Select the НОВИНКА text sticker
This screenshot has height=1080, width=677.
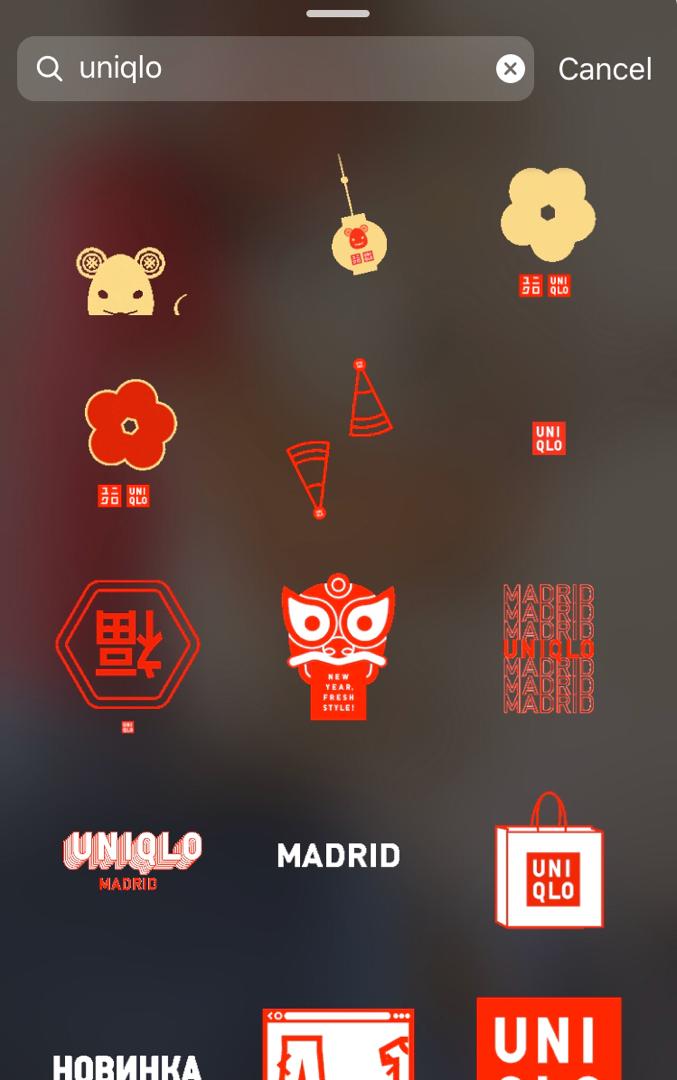[x=127, y=1064]
